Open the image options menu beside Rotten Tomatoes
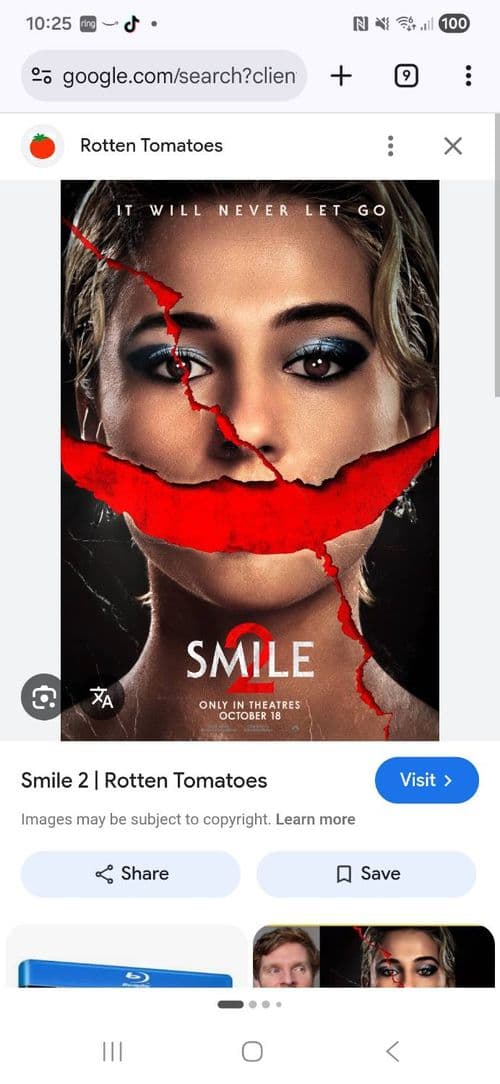This screenshot has height=1084, width=500. point(391,146)
